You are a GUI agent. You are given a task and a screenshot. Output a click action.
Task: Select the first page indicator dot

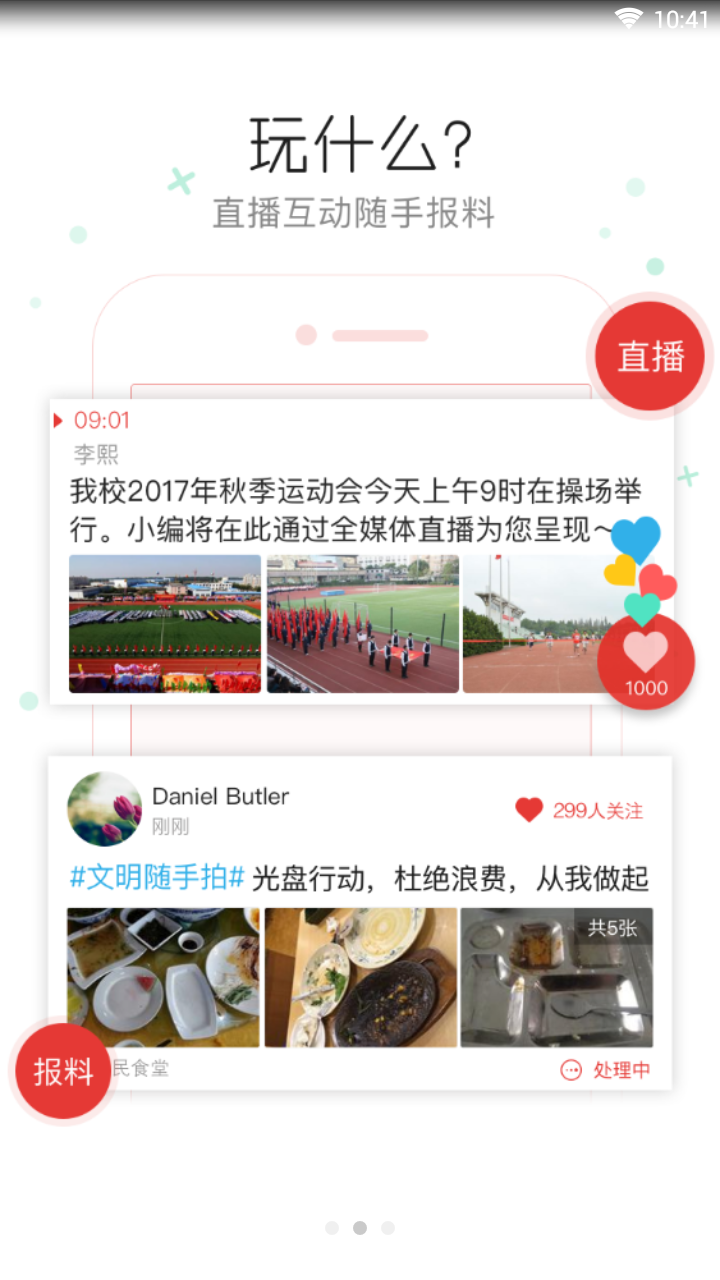coord(332,1227)
